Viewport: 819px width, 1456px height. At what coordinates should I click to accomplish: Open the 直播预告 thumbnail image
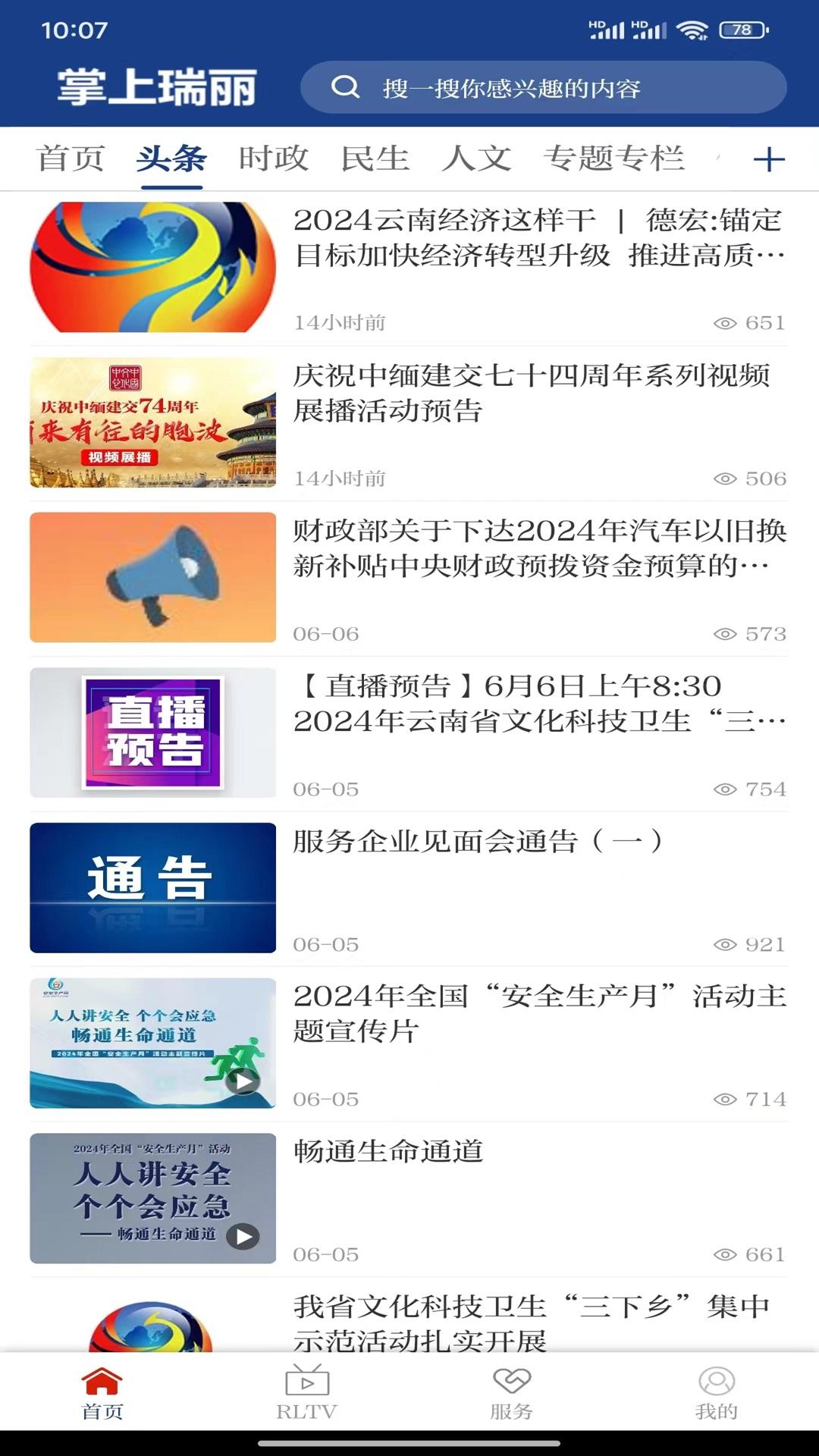(x=152, y=732)
